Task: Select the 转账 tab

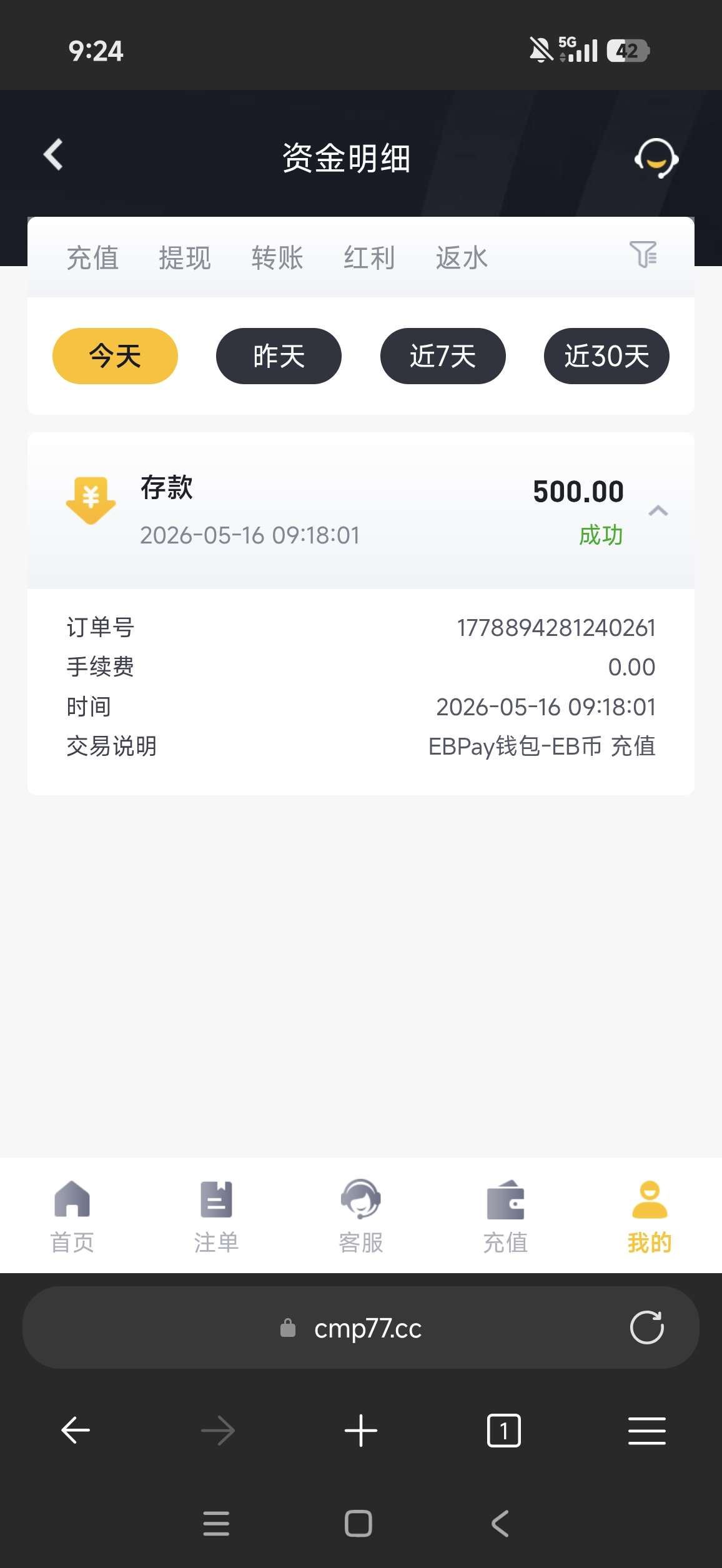Action: tap(277, 258)
